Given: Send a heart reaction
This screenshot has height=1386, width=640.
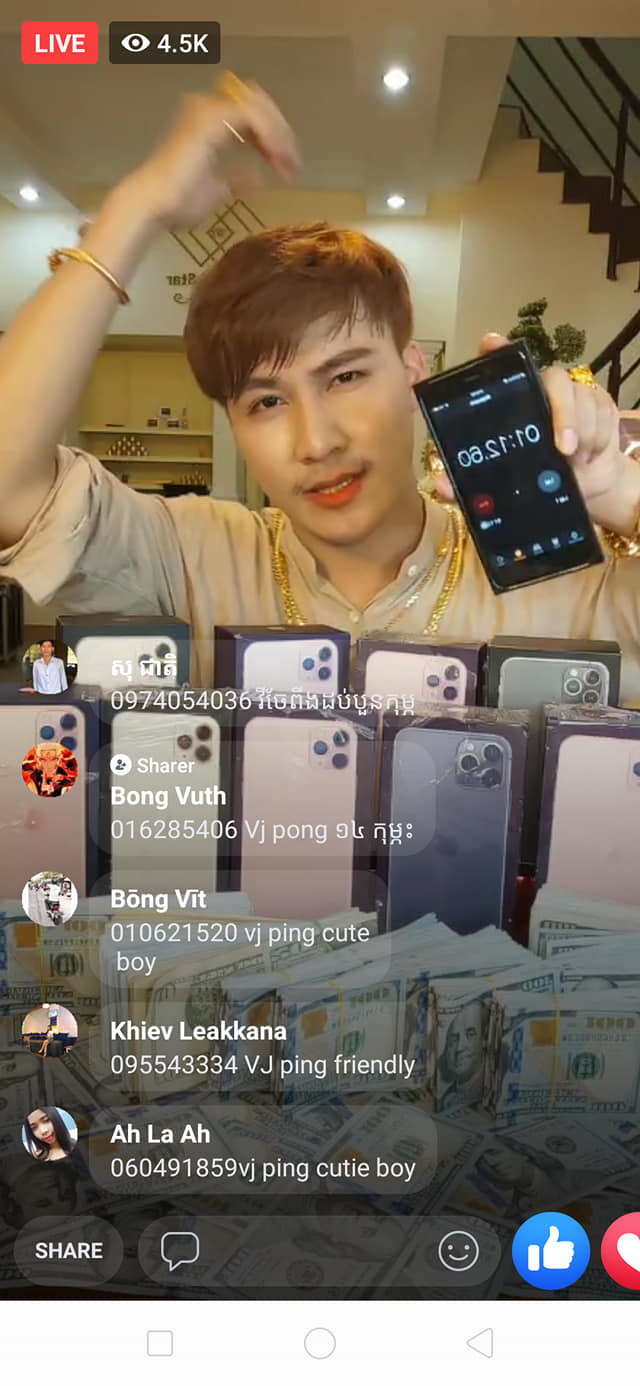Looking at the screenshot, I should pos(624,1250).
